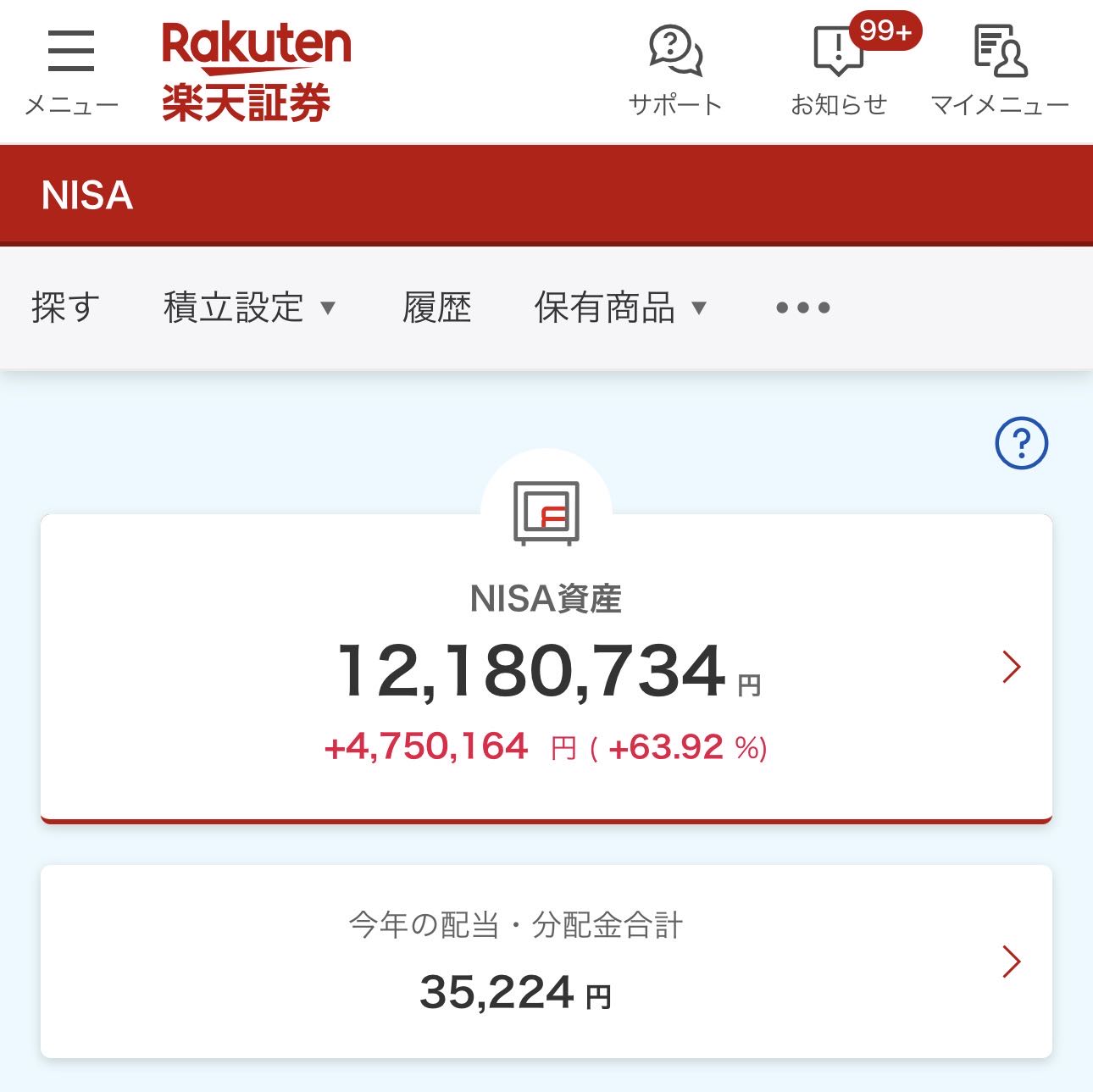This screenshot has height=1092, width=1093.
Task: Open the help question mark icon
Action: click(1021, 443)
